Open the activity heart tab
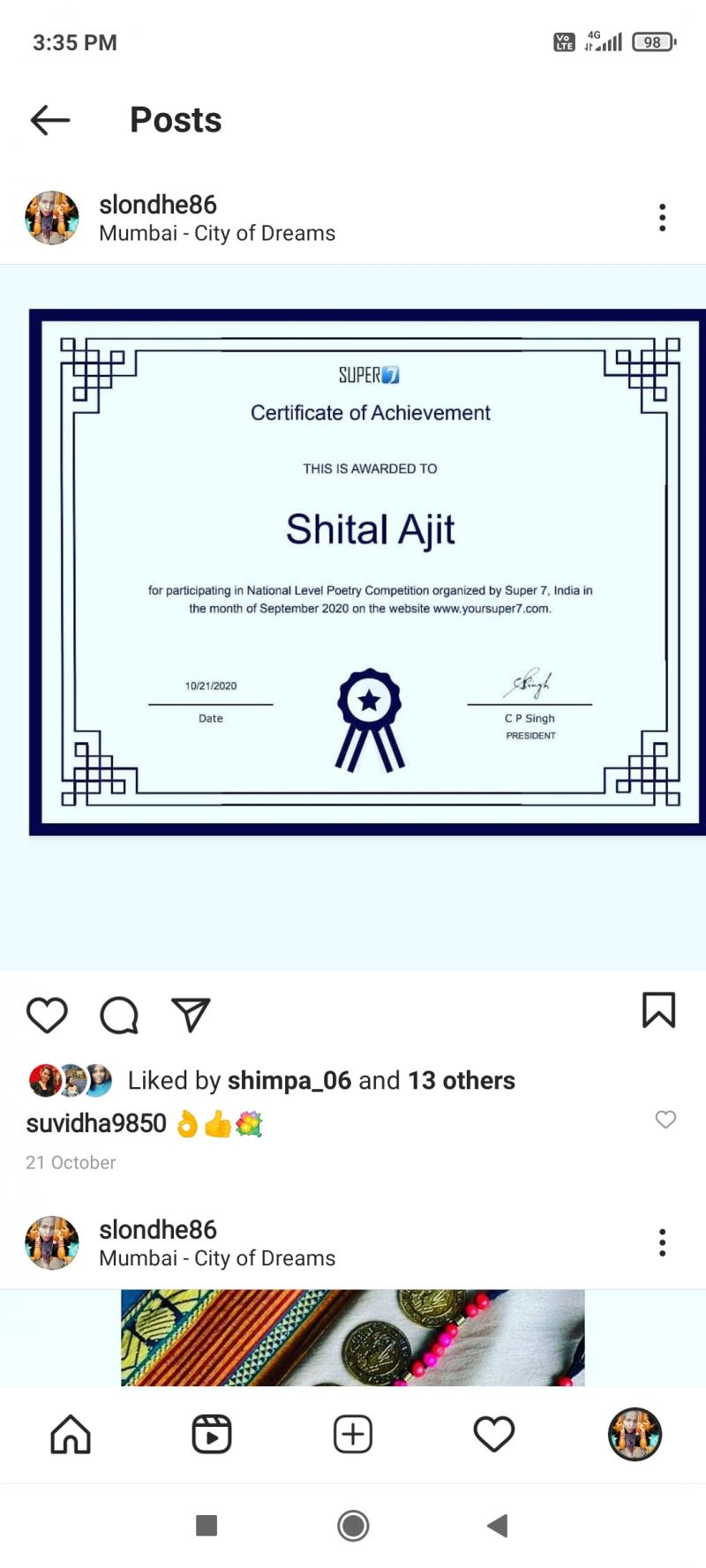706x1568 pixels. 494,1434
